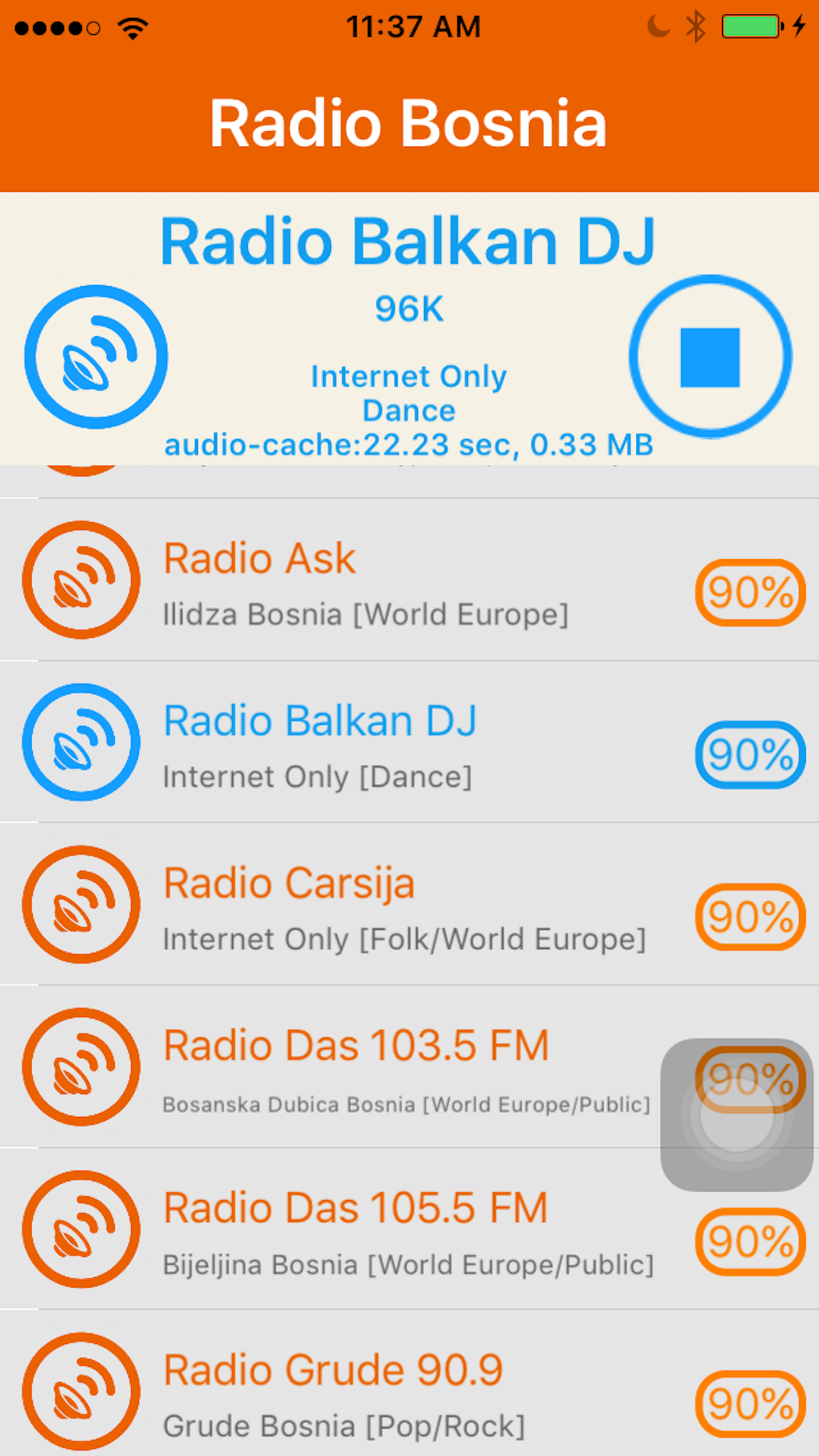Tap the 90% badge on Radio Grude 90.9

(x=750, y=1403)
